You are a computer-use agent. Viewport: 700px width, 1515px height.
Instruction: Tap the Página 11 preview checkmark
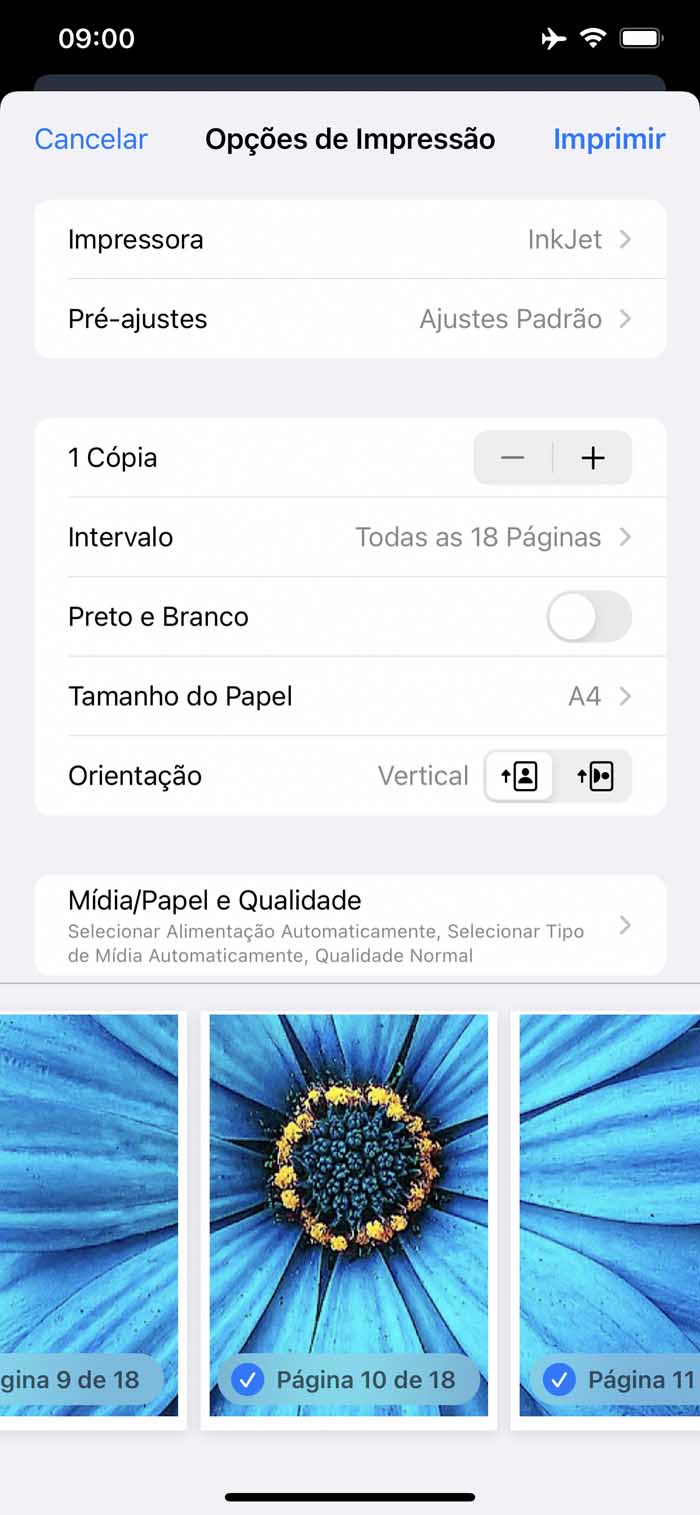559,1380
